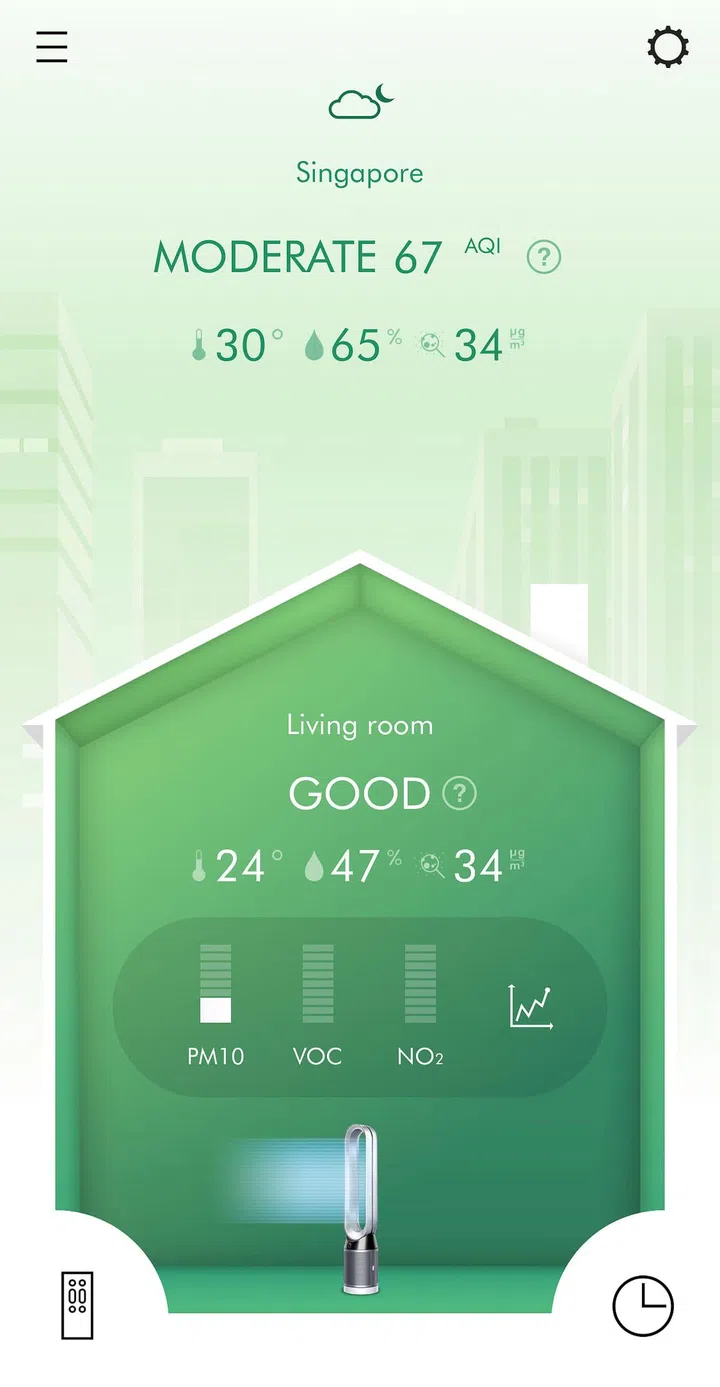Show help for Living room air quality
The image size is (720, 1387).
point(460,794)
